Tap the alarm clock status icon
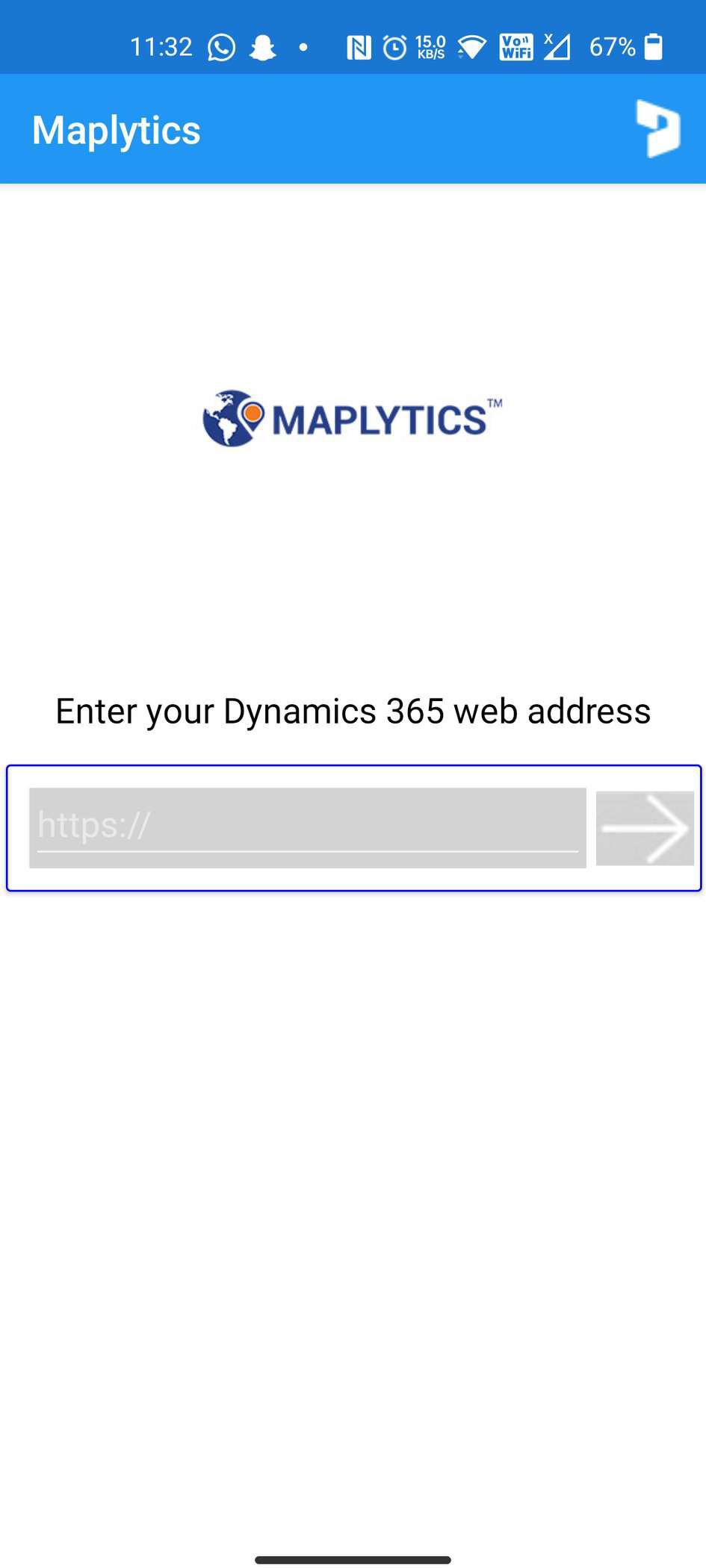The height and width of the screenshot is (1568, 706). 395,46
